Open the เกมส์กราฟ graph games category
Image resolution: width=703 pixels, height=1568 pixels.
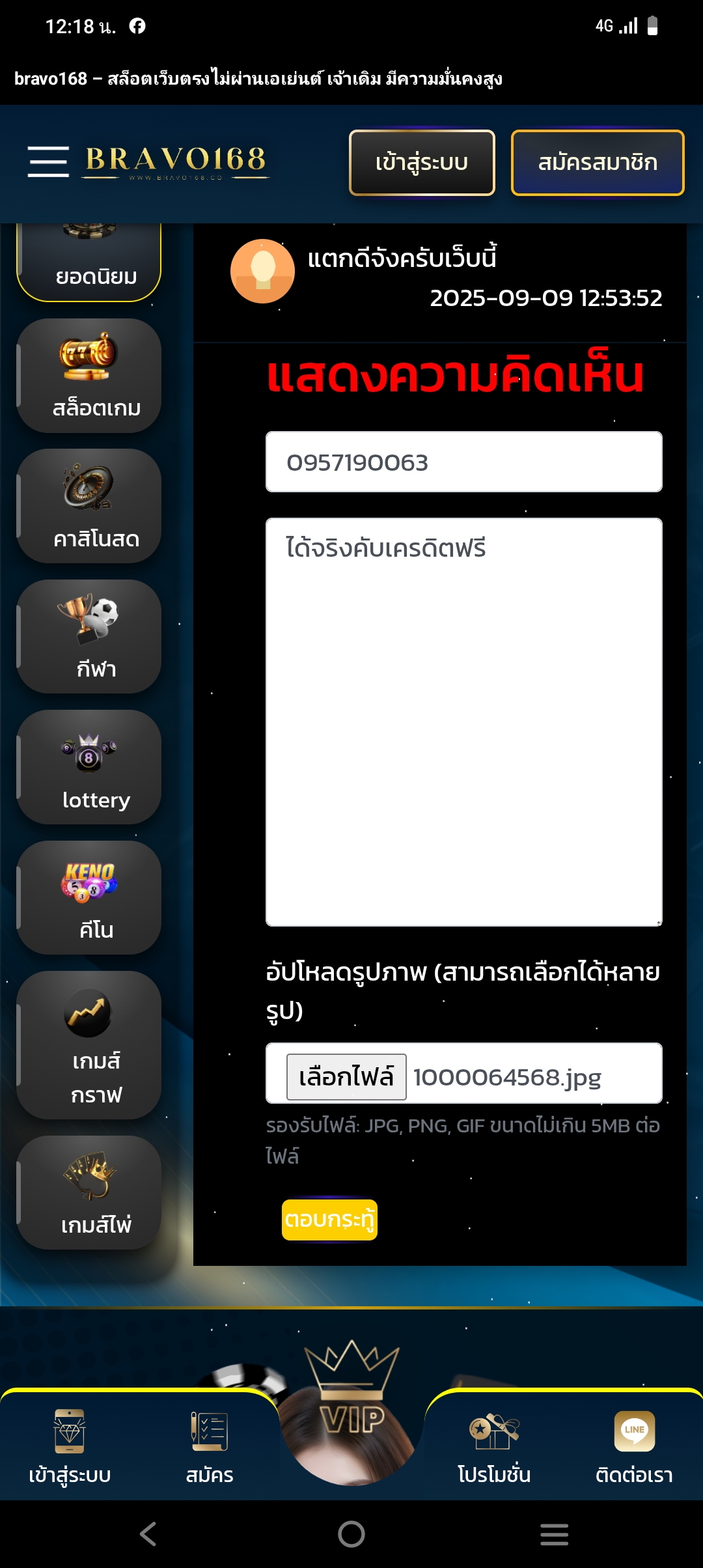(x=89, y=1045)
